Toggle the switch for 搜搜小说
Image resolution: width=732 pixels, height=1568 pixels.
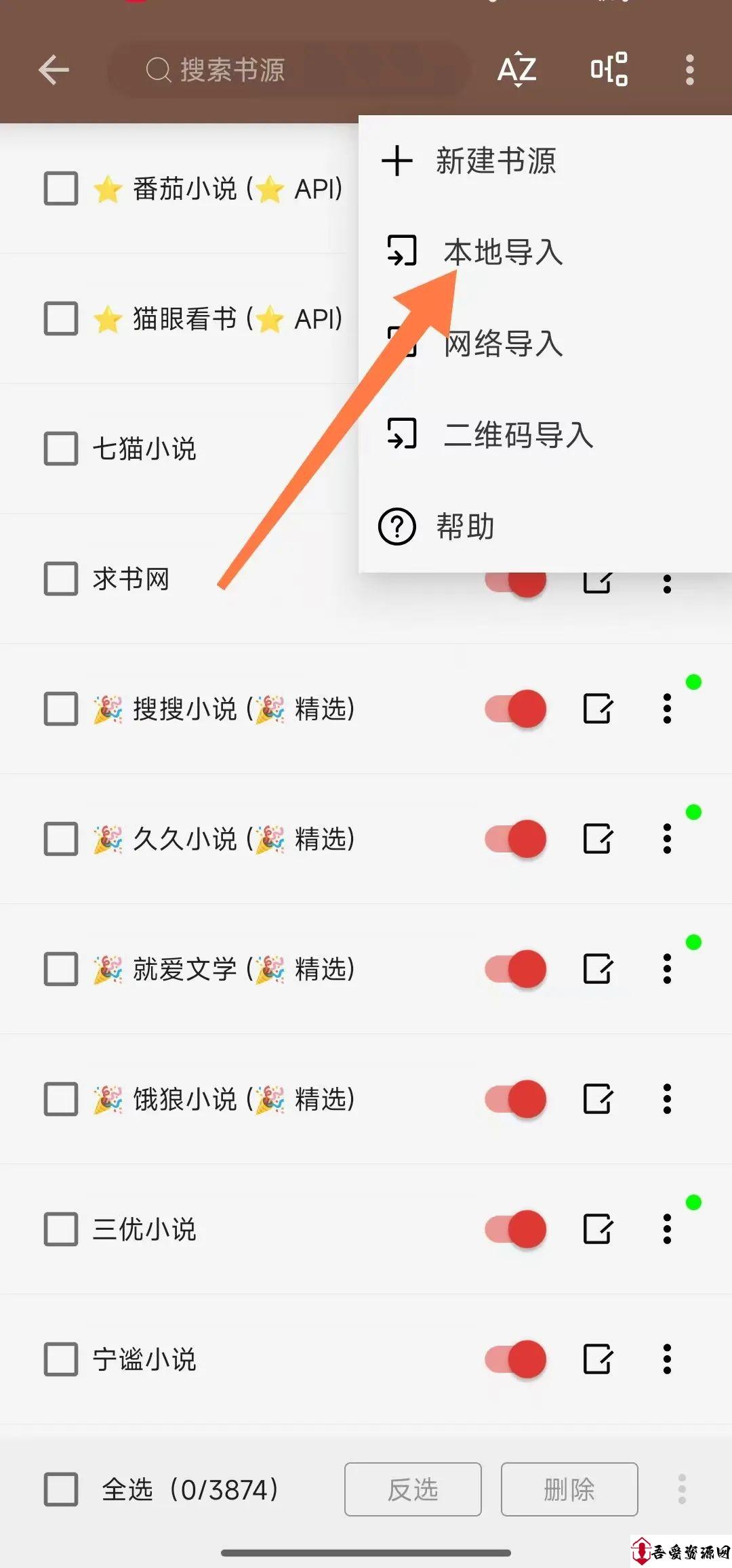tap(516, 709)
